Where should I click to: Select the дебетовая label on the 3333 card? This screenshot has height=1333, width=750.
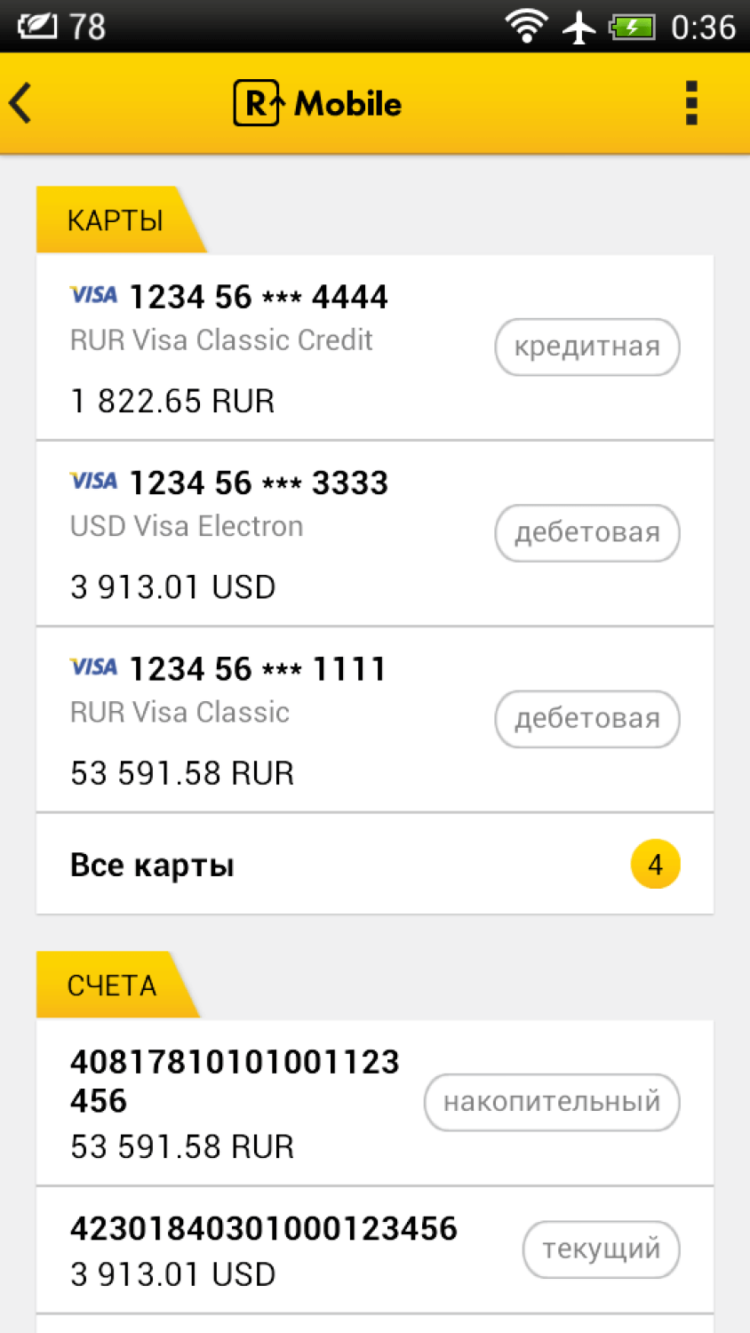click(587, 533)
